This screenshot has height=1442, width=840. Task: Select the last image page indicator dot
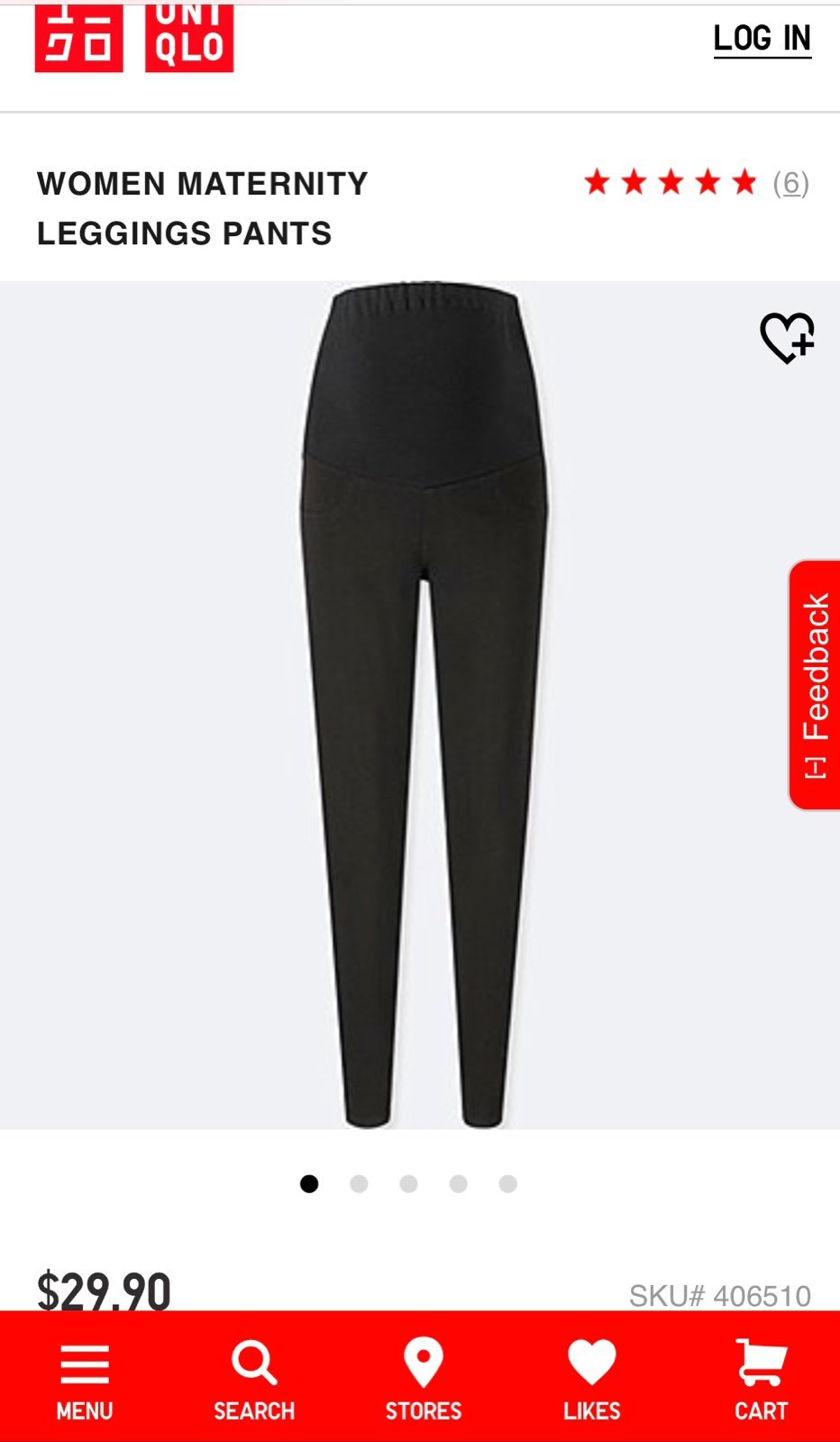coord(508,1183)
